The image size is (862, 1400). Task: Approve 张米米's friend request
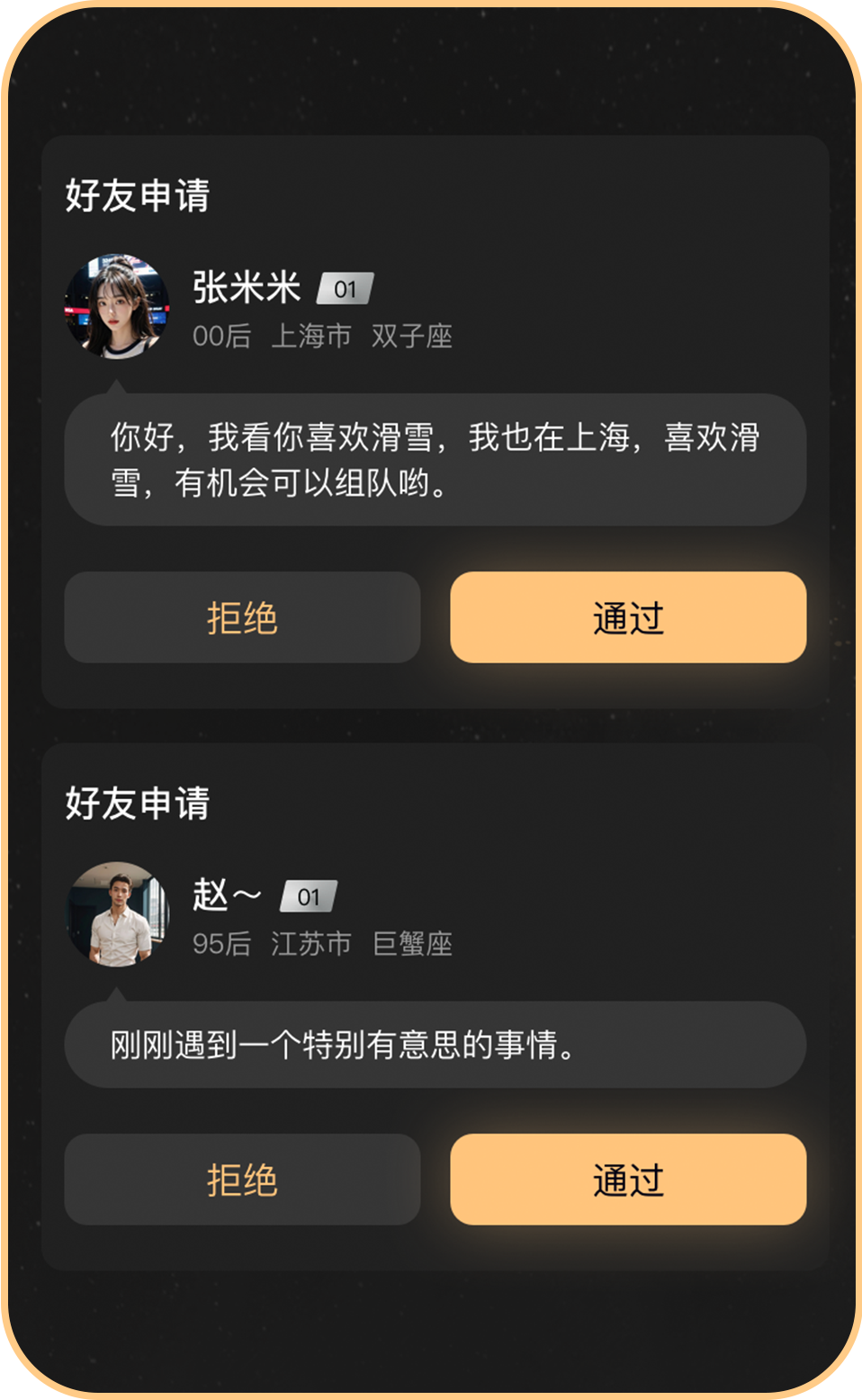[627, 618]
